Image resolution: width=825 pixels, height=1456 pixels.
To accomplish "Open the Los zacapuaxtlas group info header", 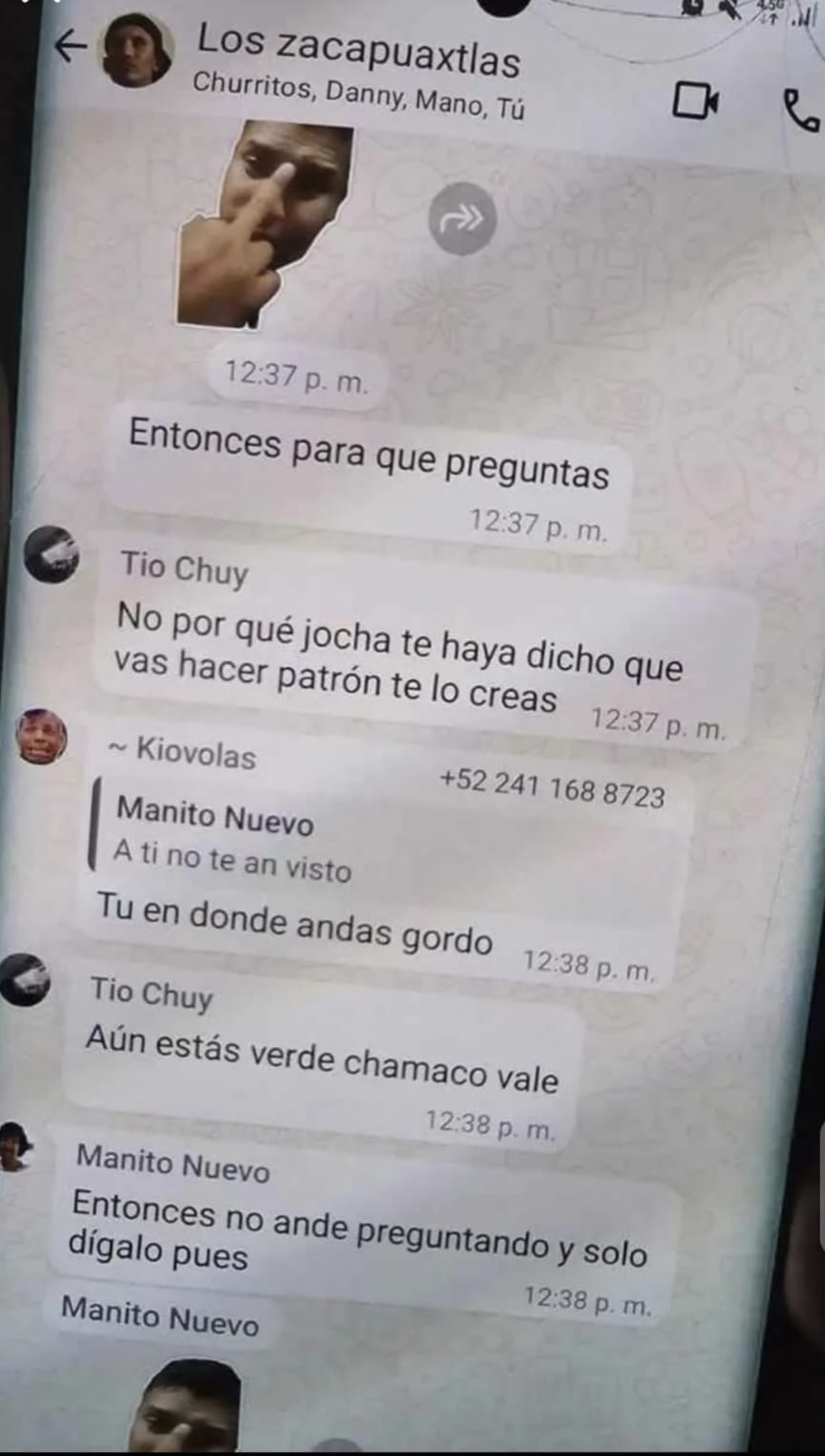I will pos(359,73).
